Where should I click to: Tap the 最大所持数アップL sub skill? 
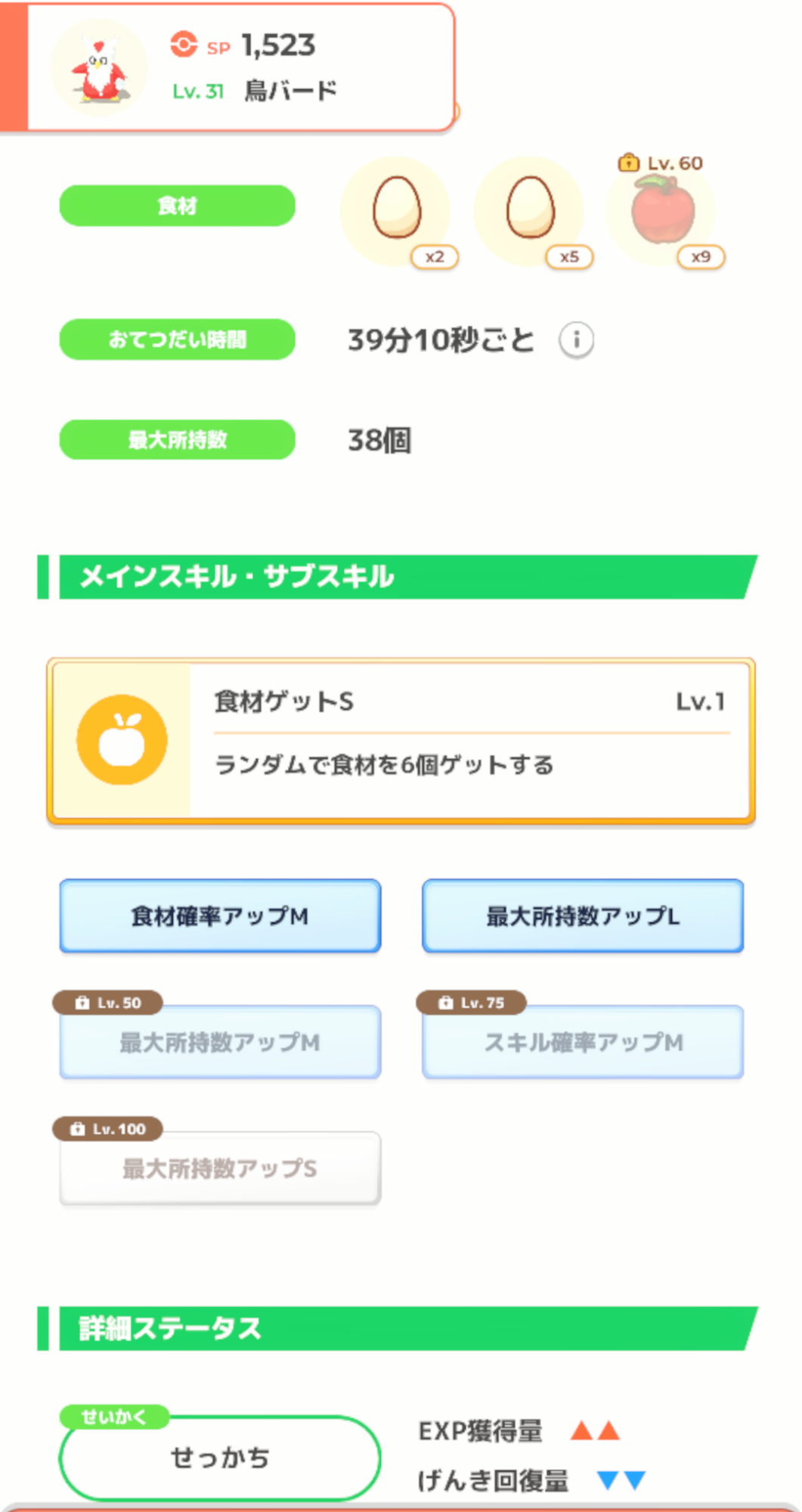pyautogui.click(x=583, y=916)
